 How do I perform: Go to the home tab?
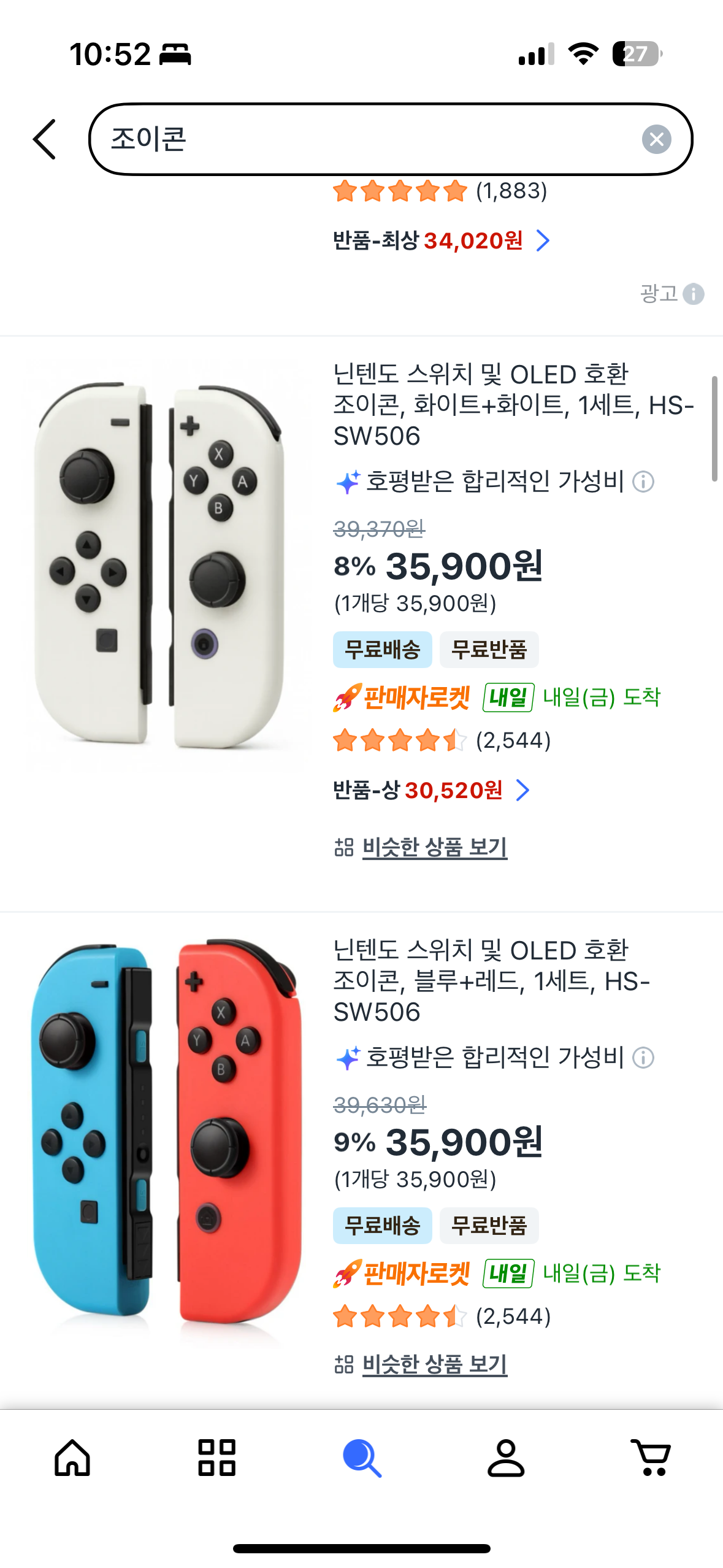(x=72, y=1458)
